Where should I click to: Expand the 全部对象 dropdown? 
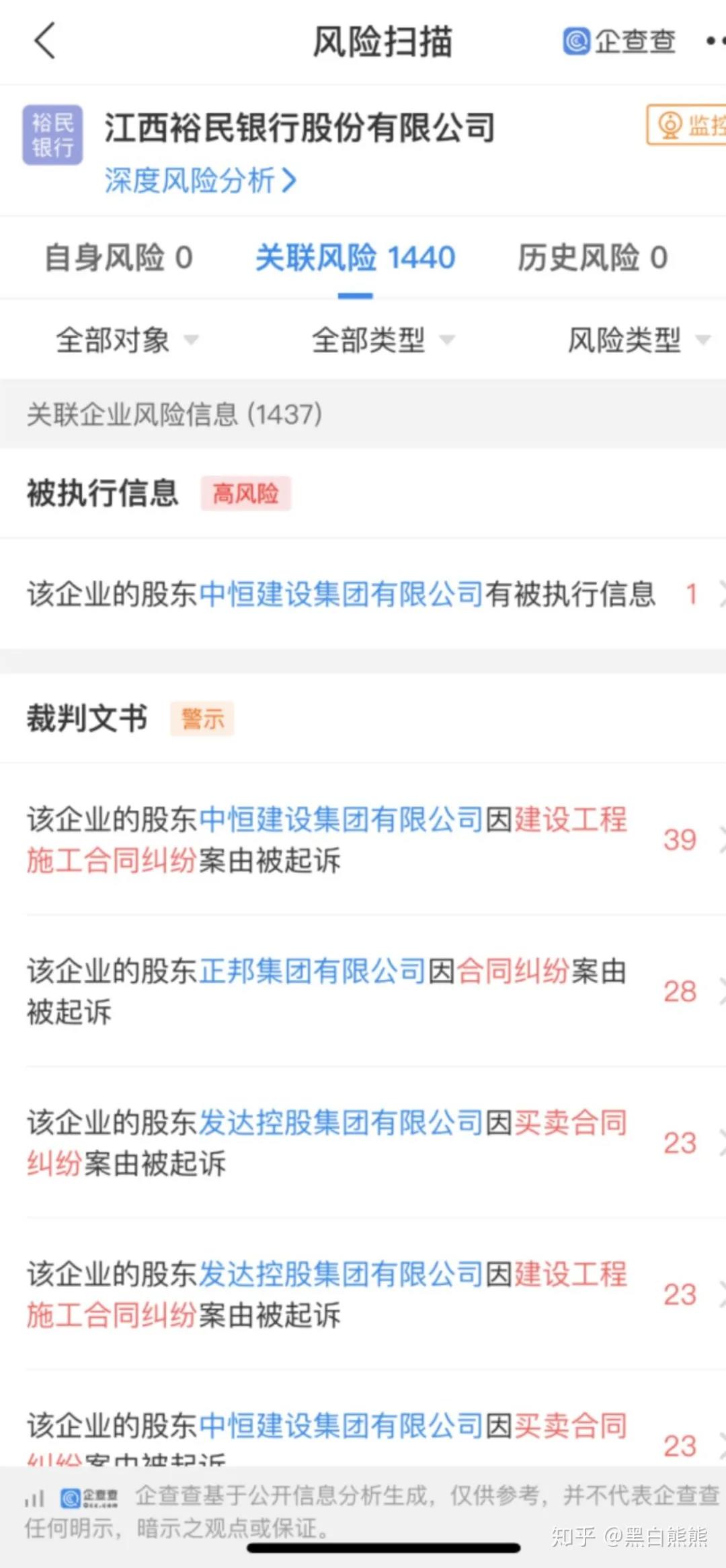pos(126,340)
